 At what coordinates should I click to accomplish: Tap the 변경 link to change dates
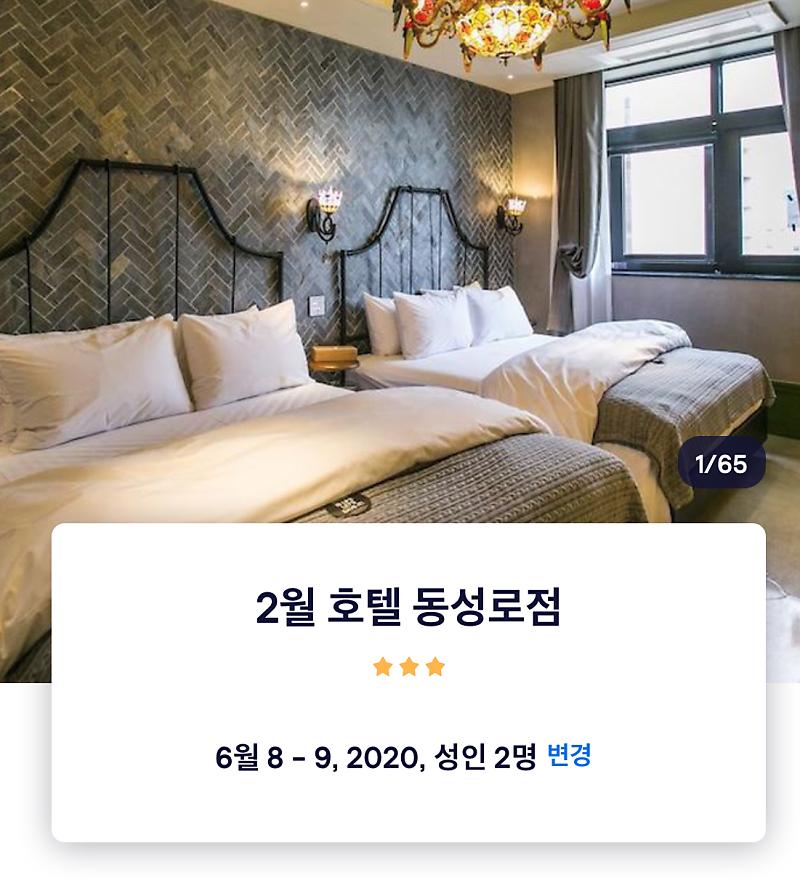click(569, 756)
